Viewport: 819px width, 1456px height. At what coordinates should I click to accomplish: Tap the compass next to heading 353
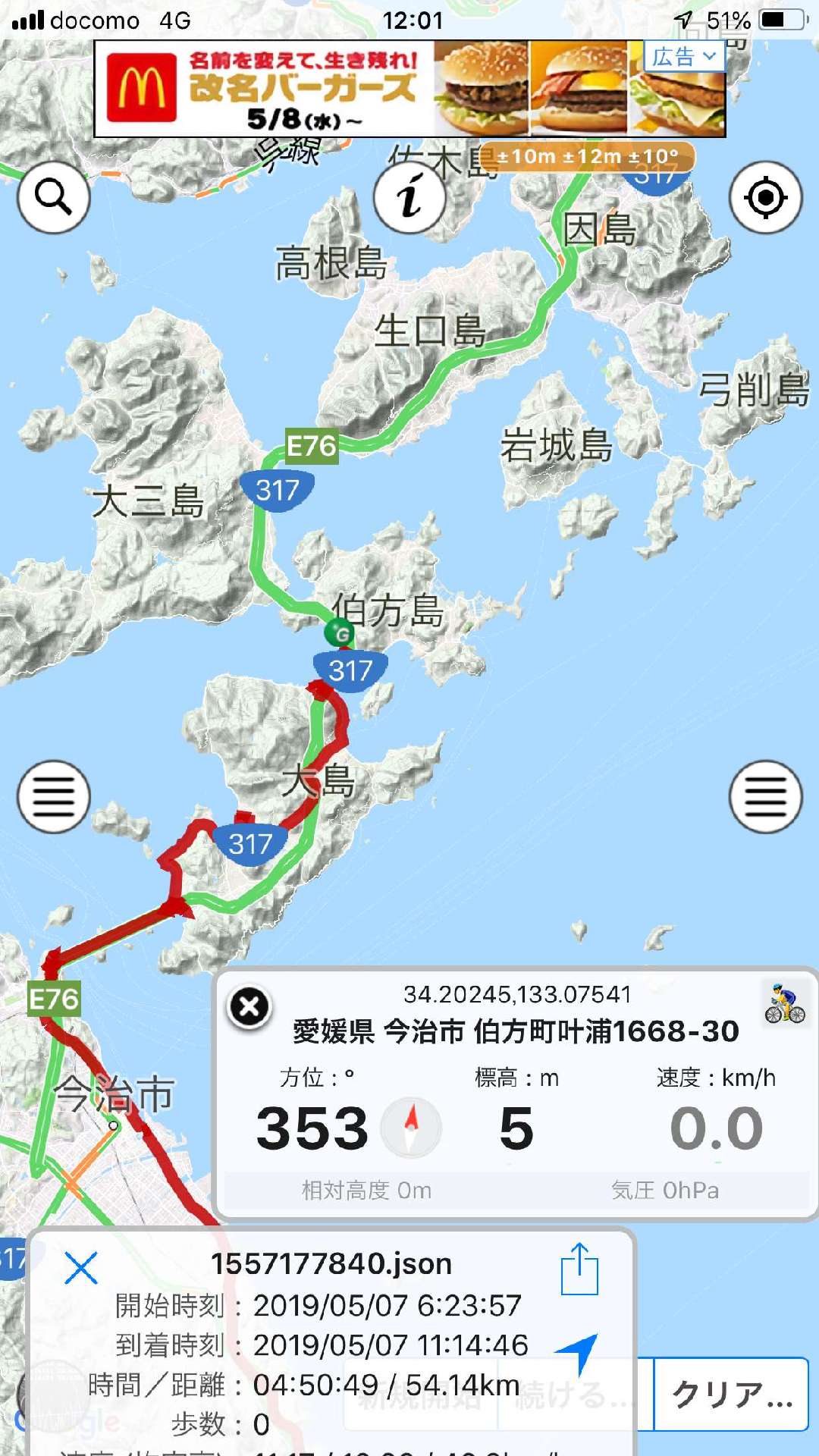(x=411, y=1128)
